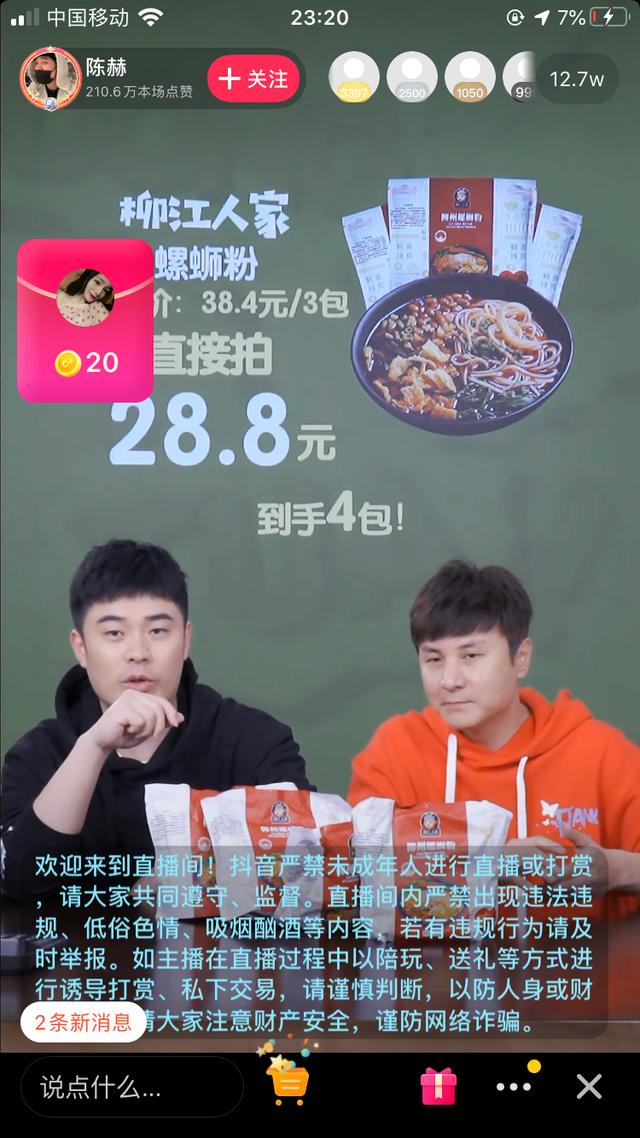
Task: Send a gift via gift box icon
Action: coord(438,1086)
